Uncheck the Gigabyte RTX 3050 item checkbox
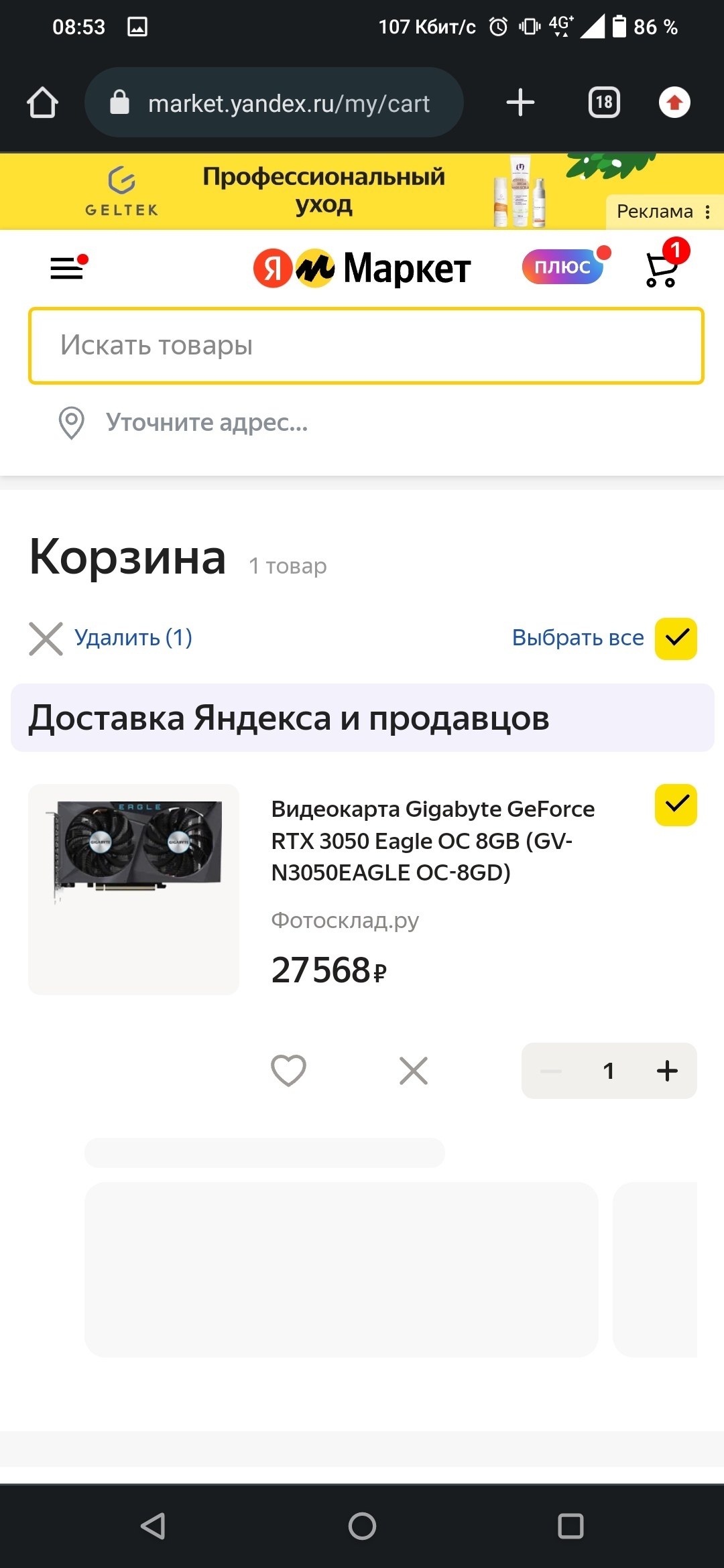 [676, 804]
